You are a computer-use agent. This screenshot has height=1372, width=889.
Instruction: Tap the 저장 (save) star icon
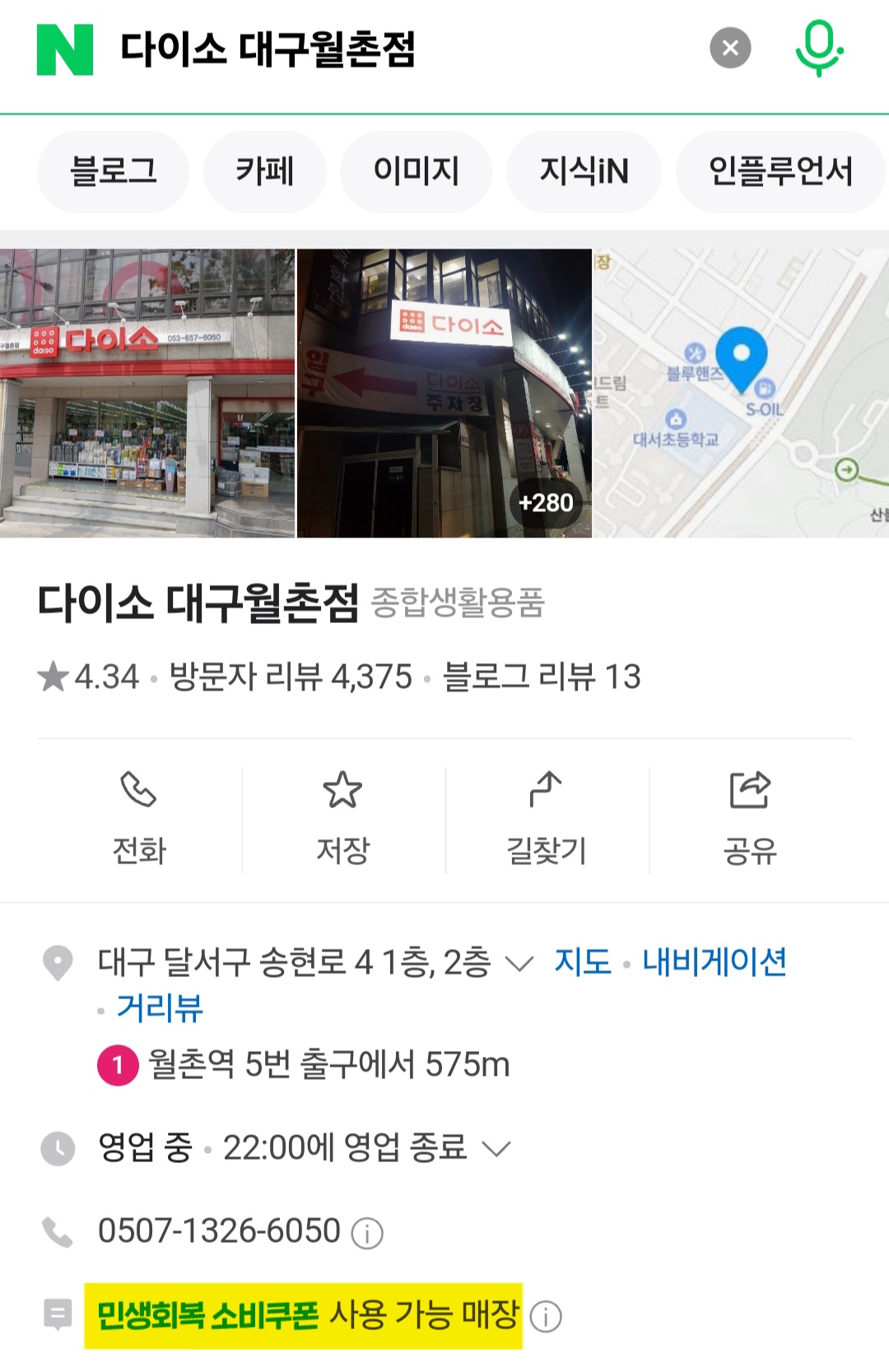click(x=342, y=793)
